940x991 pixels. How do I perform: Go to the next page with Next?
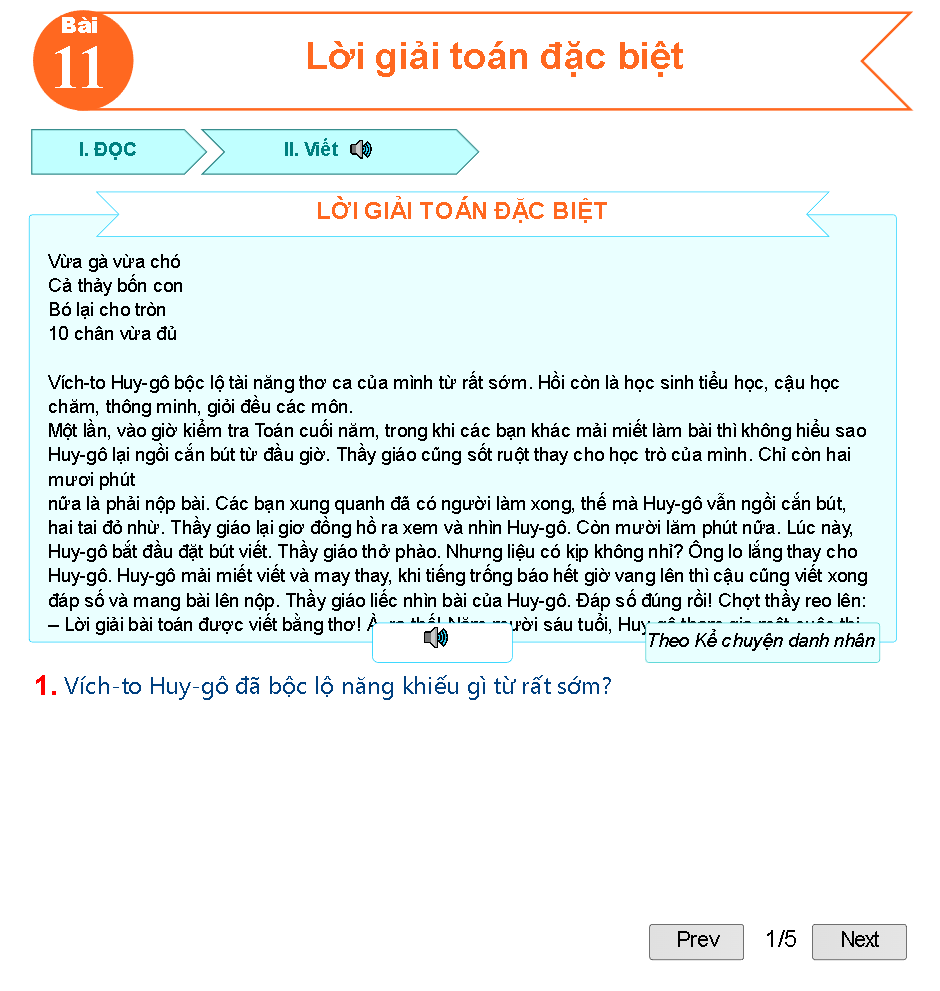[x=859, y=941]
